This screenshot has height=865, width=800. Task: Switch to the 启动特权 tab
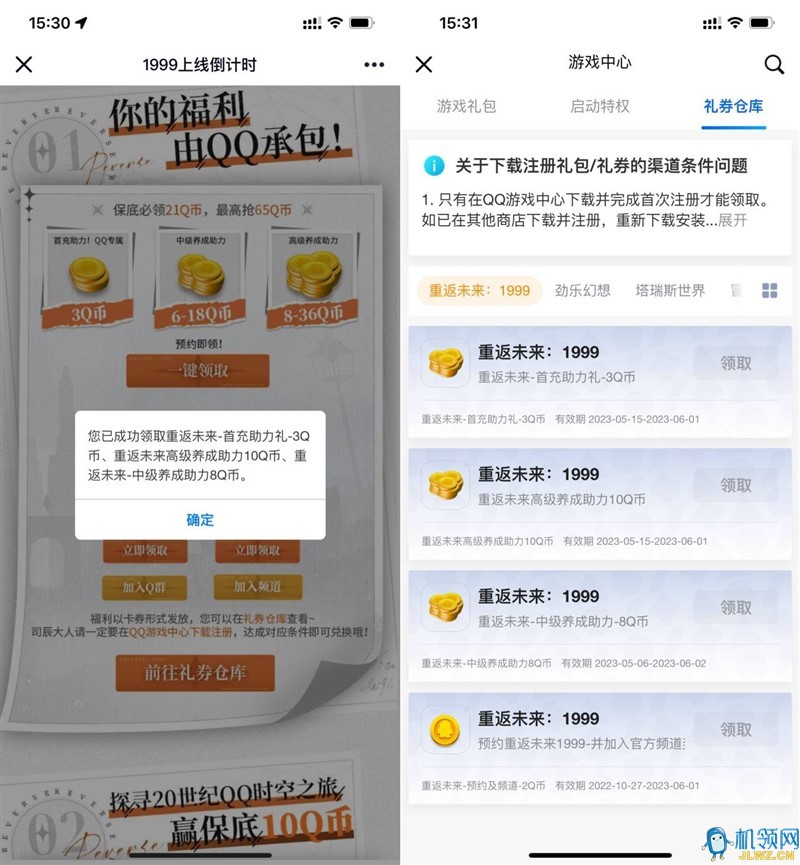[x=600, y=106]
